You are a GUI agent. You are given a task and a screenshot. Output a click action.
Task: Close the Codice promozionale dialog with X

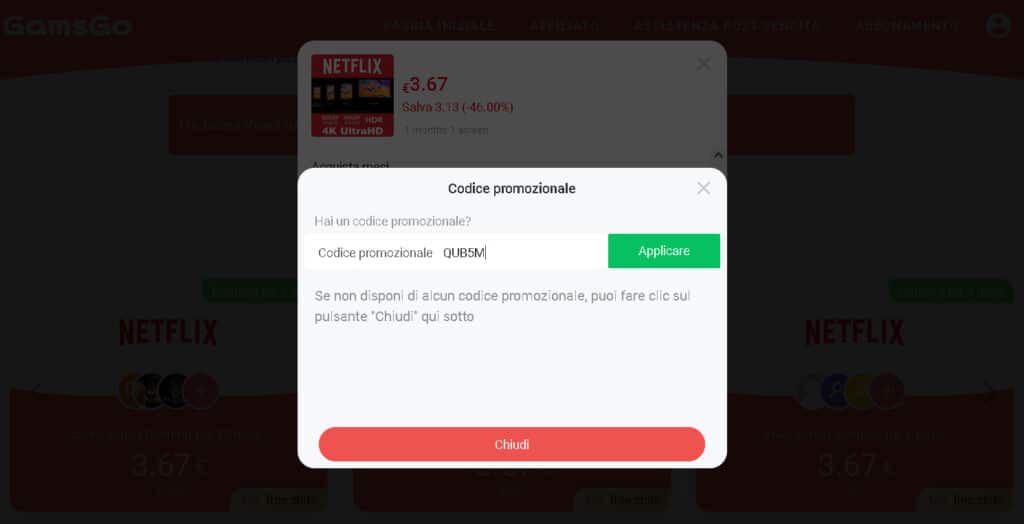coord(703,188)
